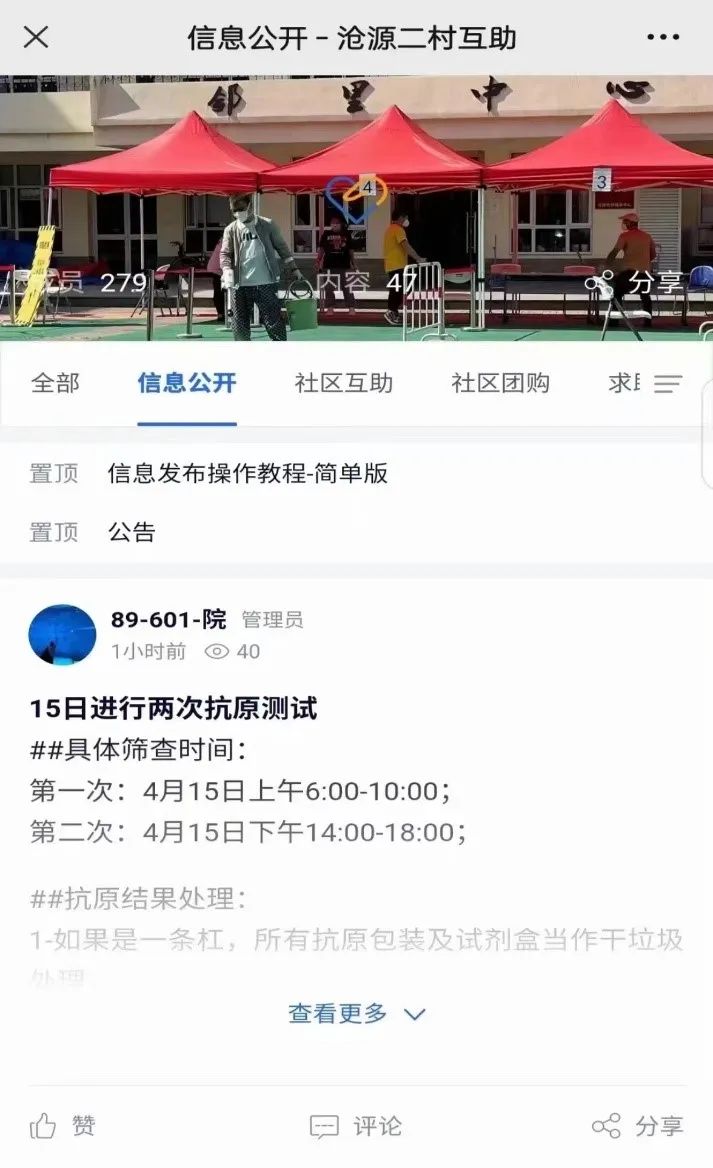713x1168 pixels.
Task: Switch to the 社区互助 tab
Action: [343, 383]
